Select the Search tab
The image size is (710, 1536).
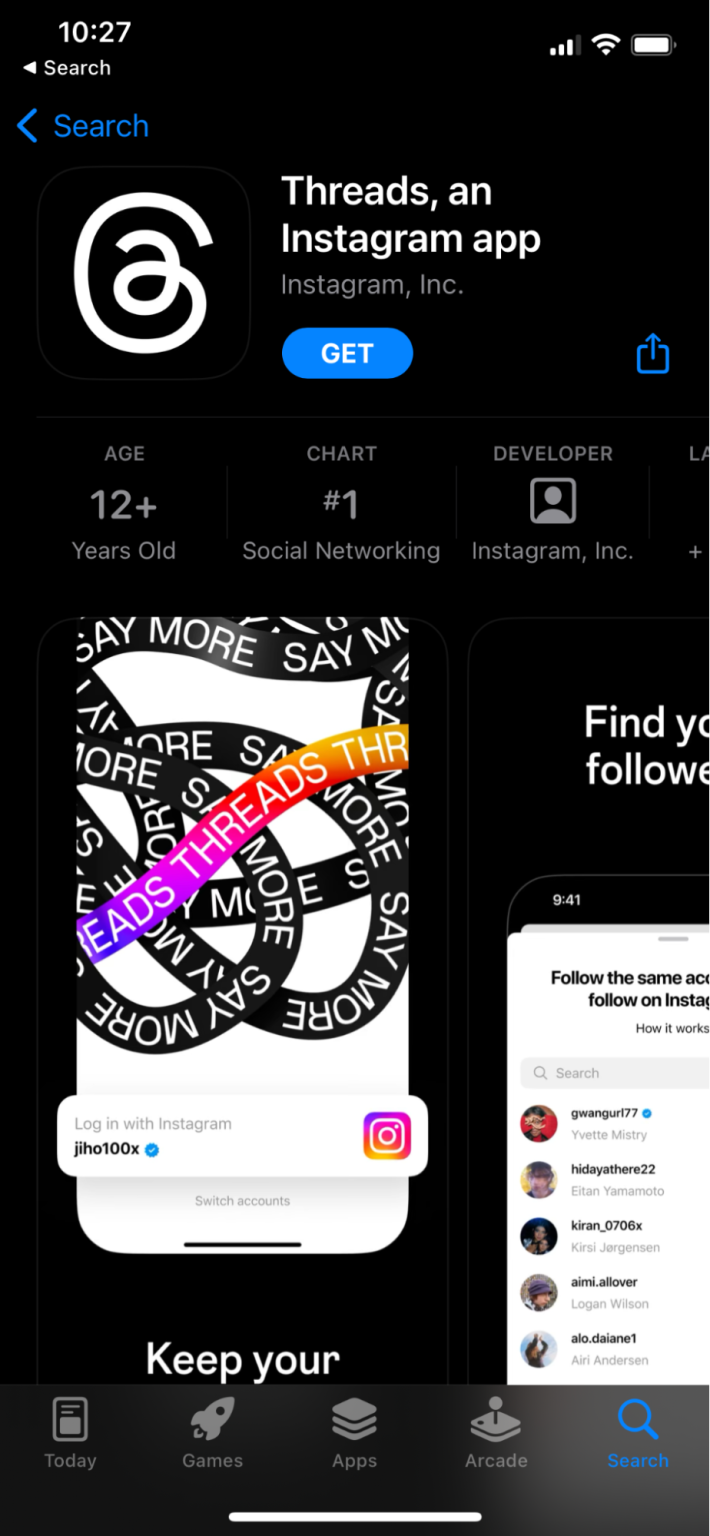pos(637,1433)
